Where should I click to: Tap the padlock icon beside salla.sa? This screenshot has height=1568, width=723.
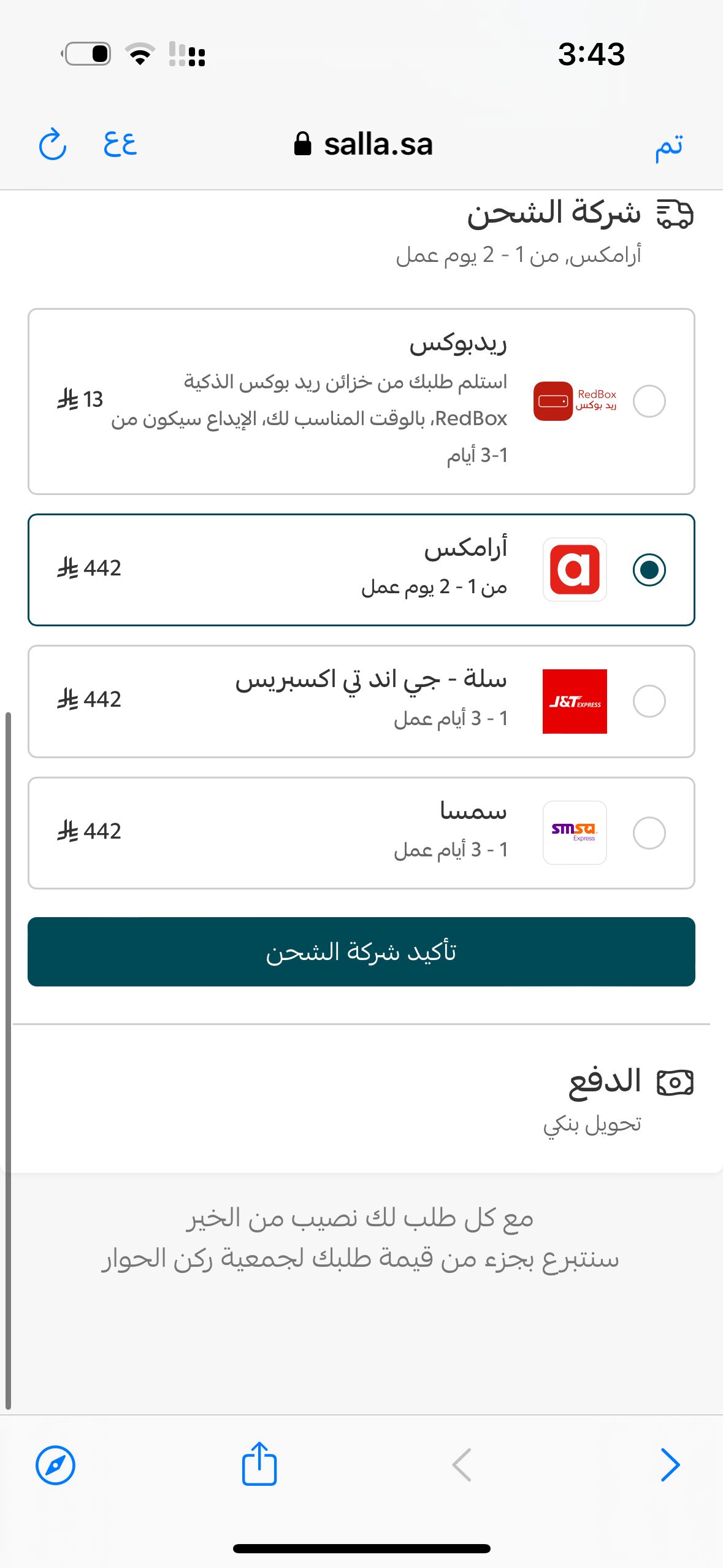tap(305, 143)
